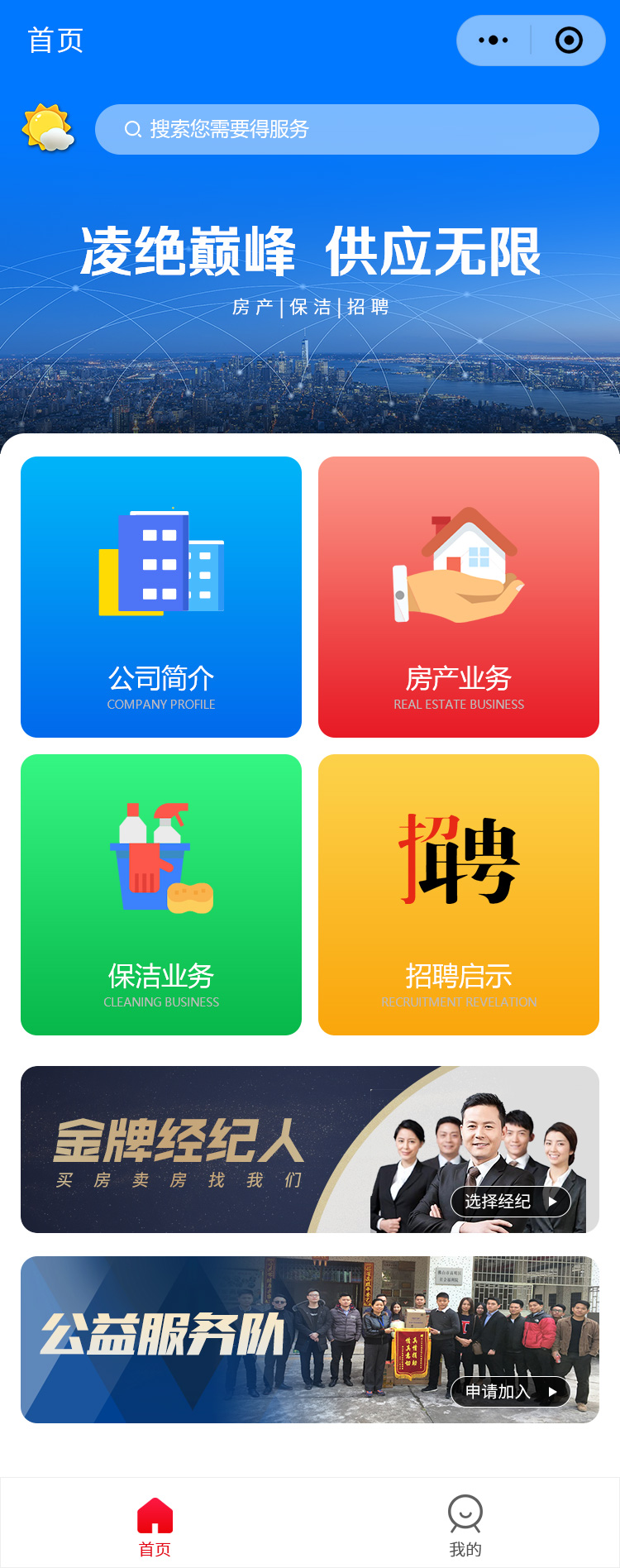Open the weather icon beside search
This screenshot has width=620, height=1568.
pos(48,128)
